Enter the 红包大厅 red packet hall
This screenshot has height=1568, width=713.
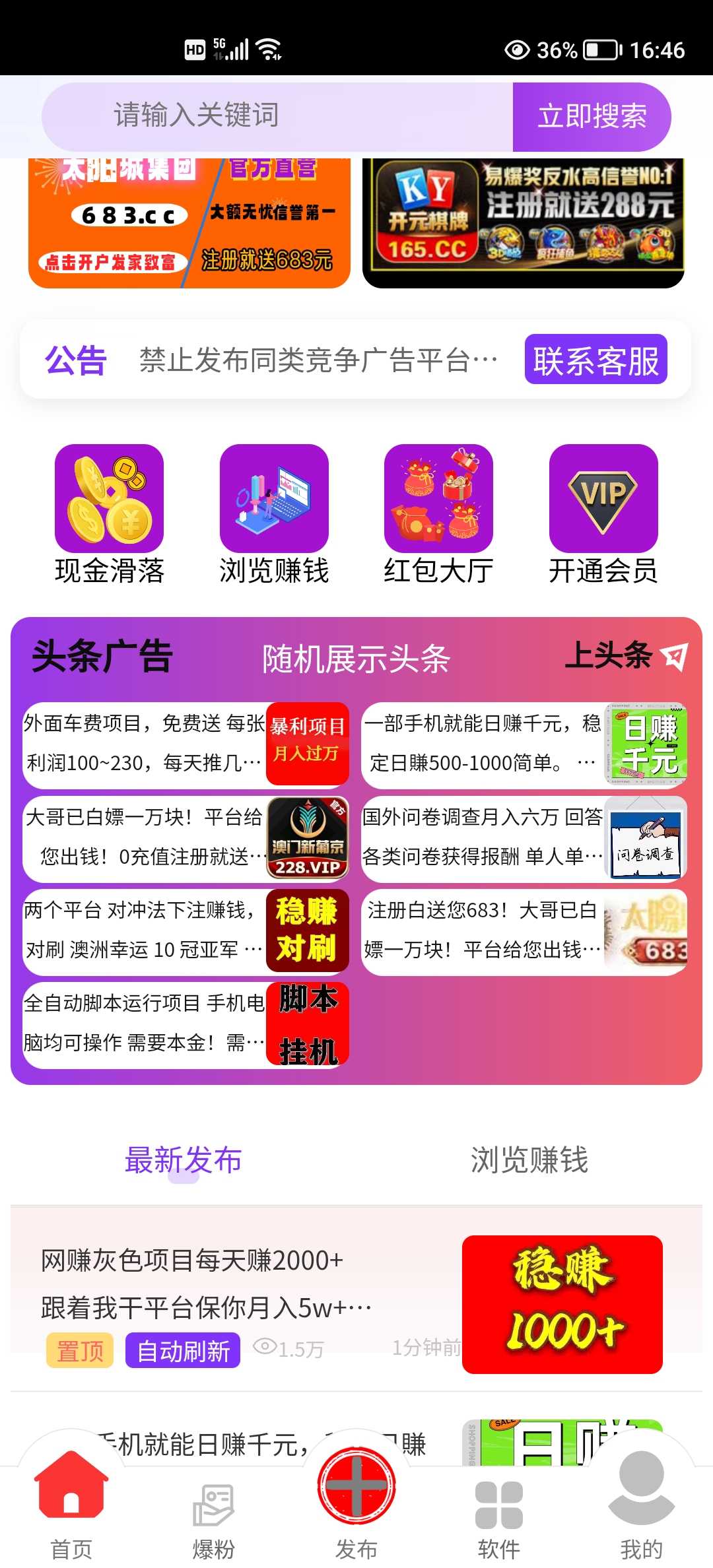click(438, 515)
